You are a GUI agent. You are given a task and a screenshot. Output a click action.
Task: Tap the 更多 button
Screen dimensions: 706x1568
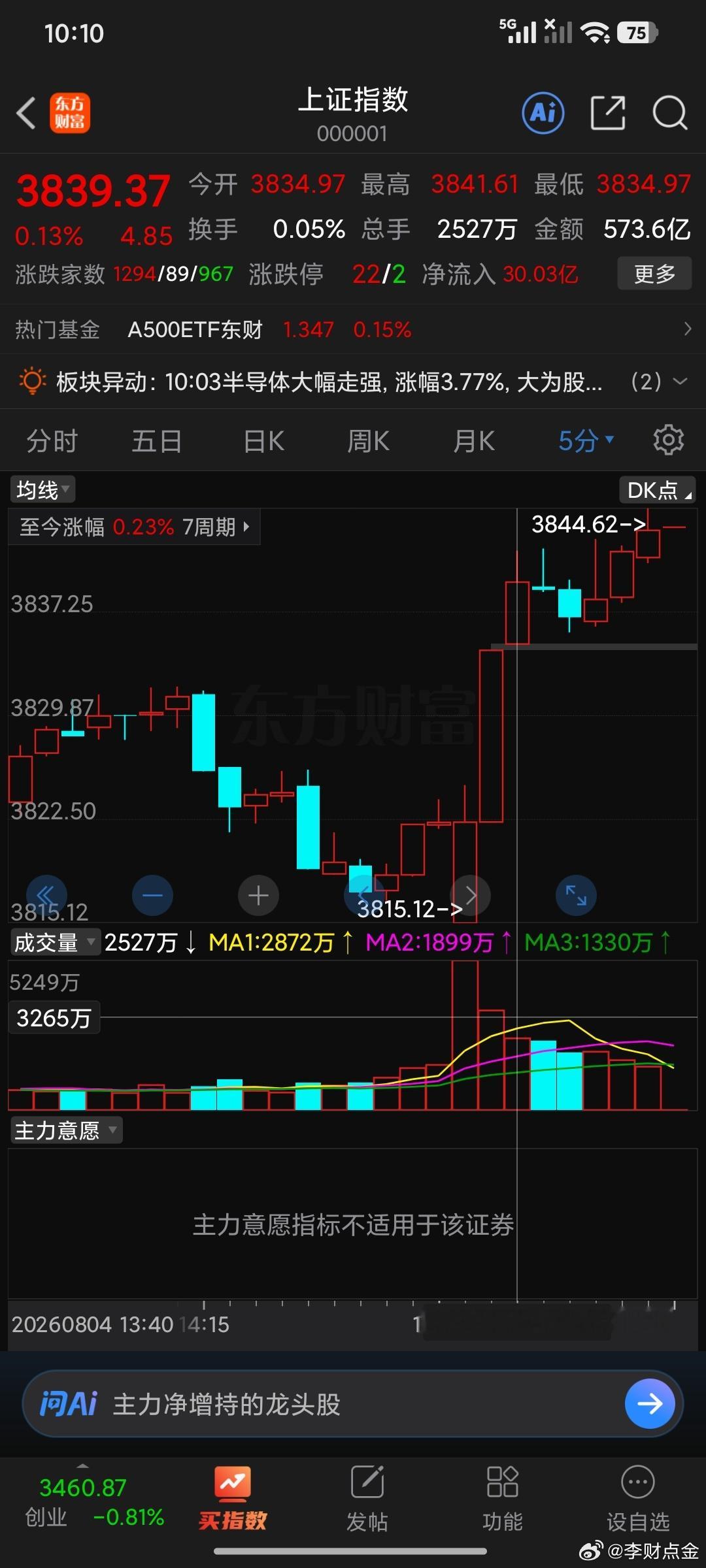point(654,274)
